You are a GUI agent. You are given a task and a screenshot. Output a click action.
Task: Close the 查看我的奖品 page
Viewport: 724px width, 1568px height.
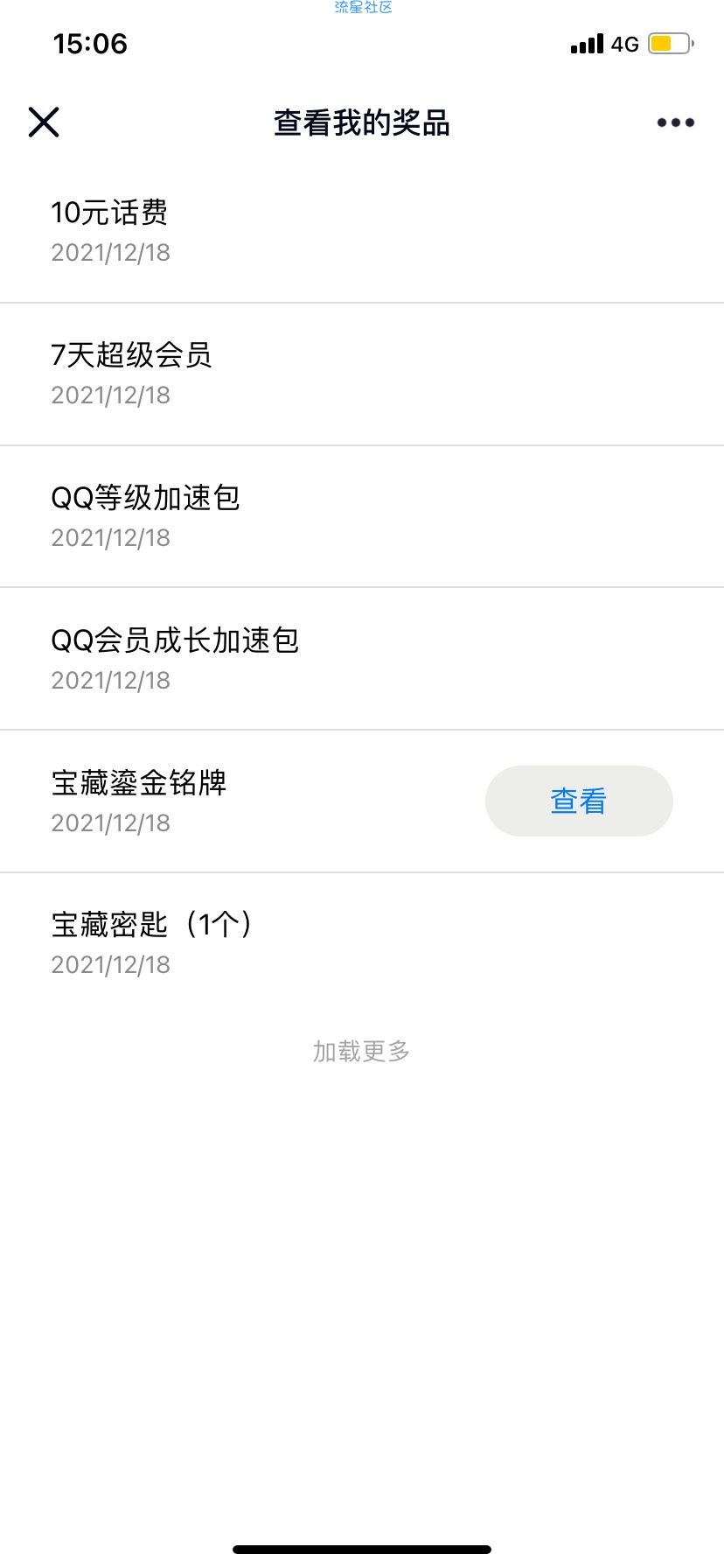(x=44, y=122)
